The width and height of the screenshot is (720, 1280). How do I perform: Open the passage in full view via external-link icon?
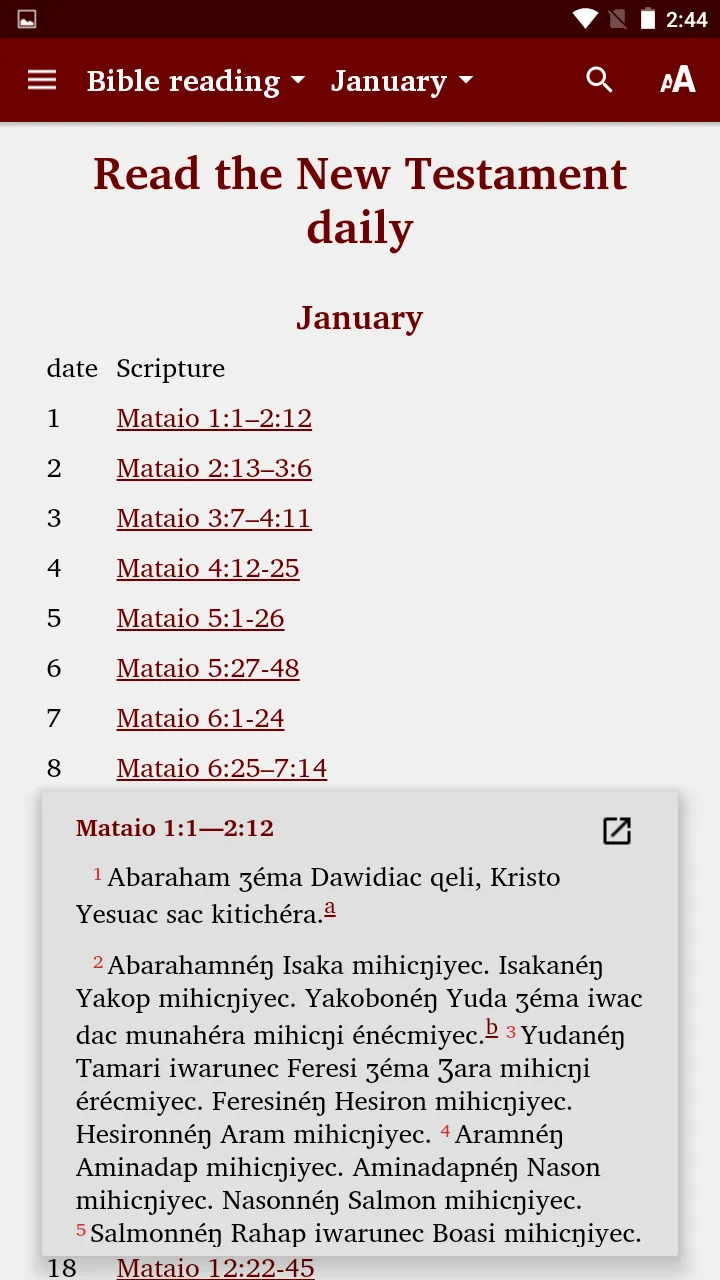[x=617, y=830]
